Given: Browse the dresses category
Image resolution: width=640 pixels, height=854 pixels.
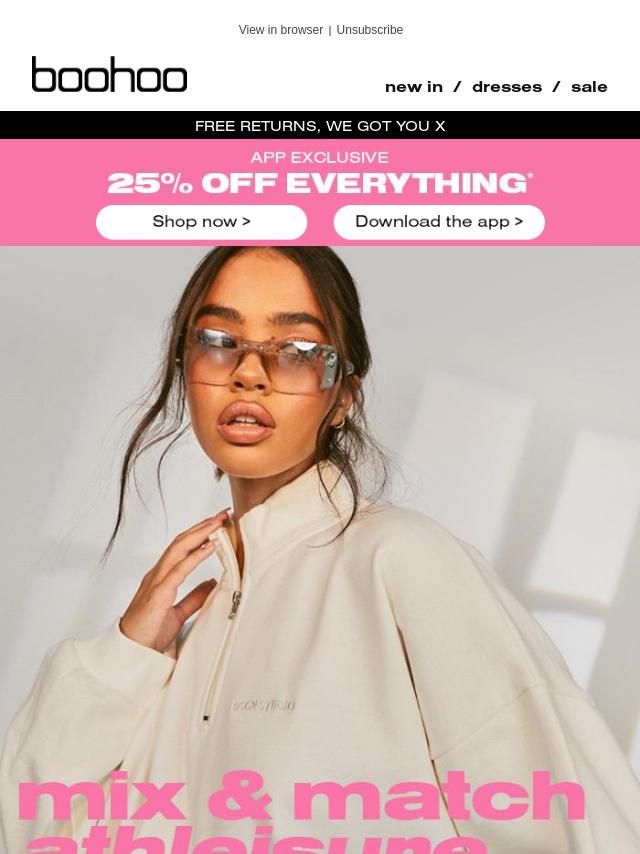Looking at the screenshot, I should pos(506,87).
